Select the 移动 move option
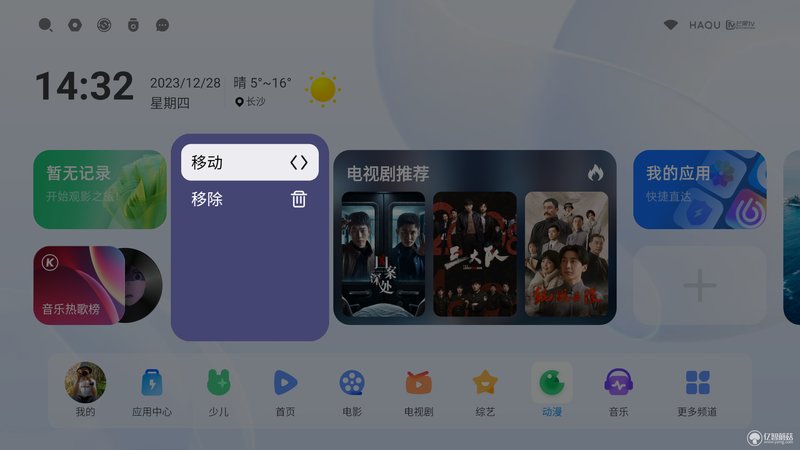 coord(250,163)
